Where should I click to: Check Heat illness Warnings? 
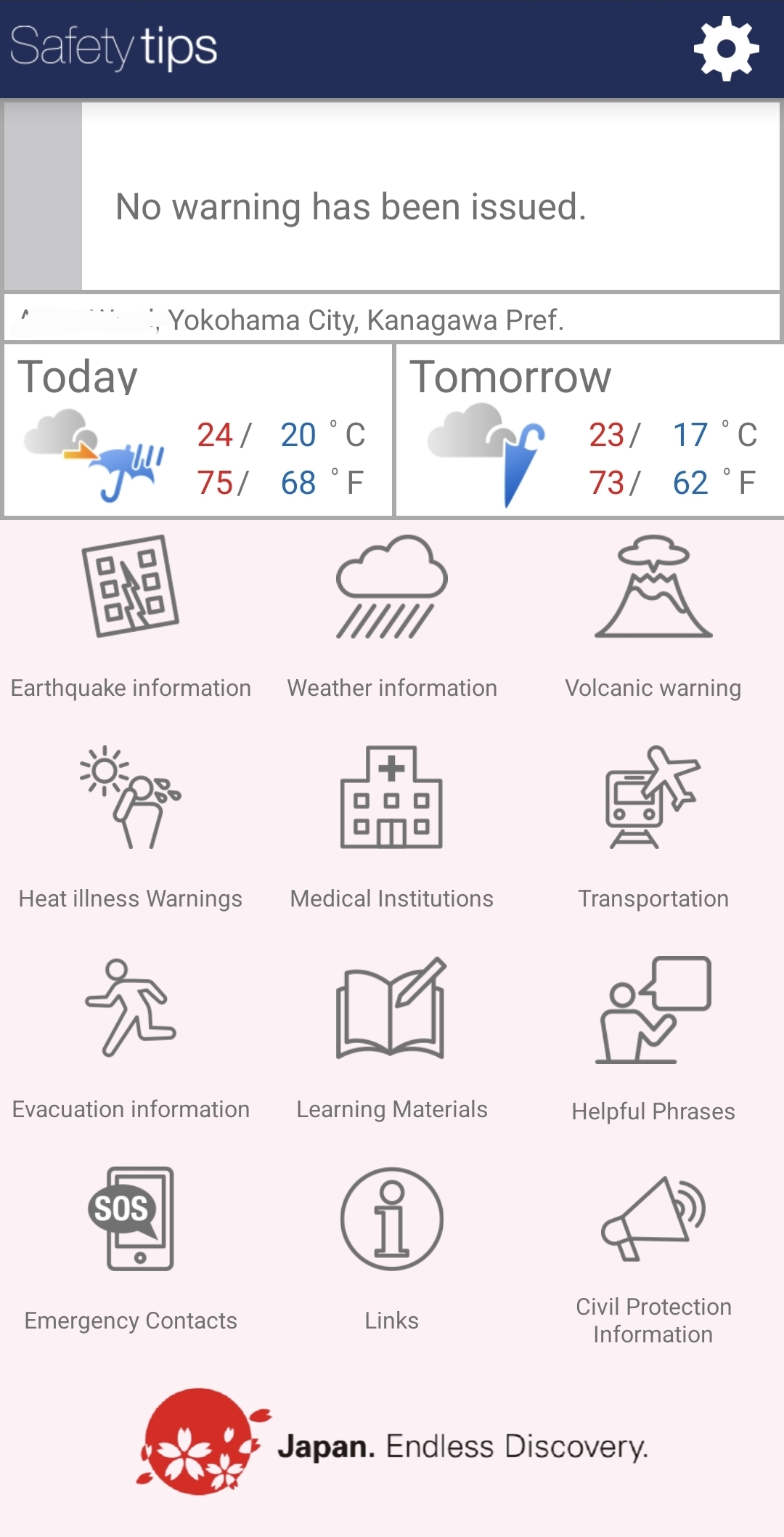pyautogui.click(x=131, y=828)
